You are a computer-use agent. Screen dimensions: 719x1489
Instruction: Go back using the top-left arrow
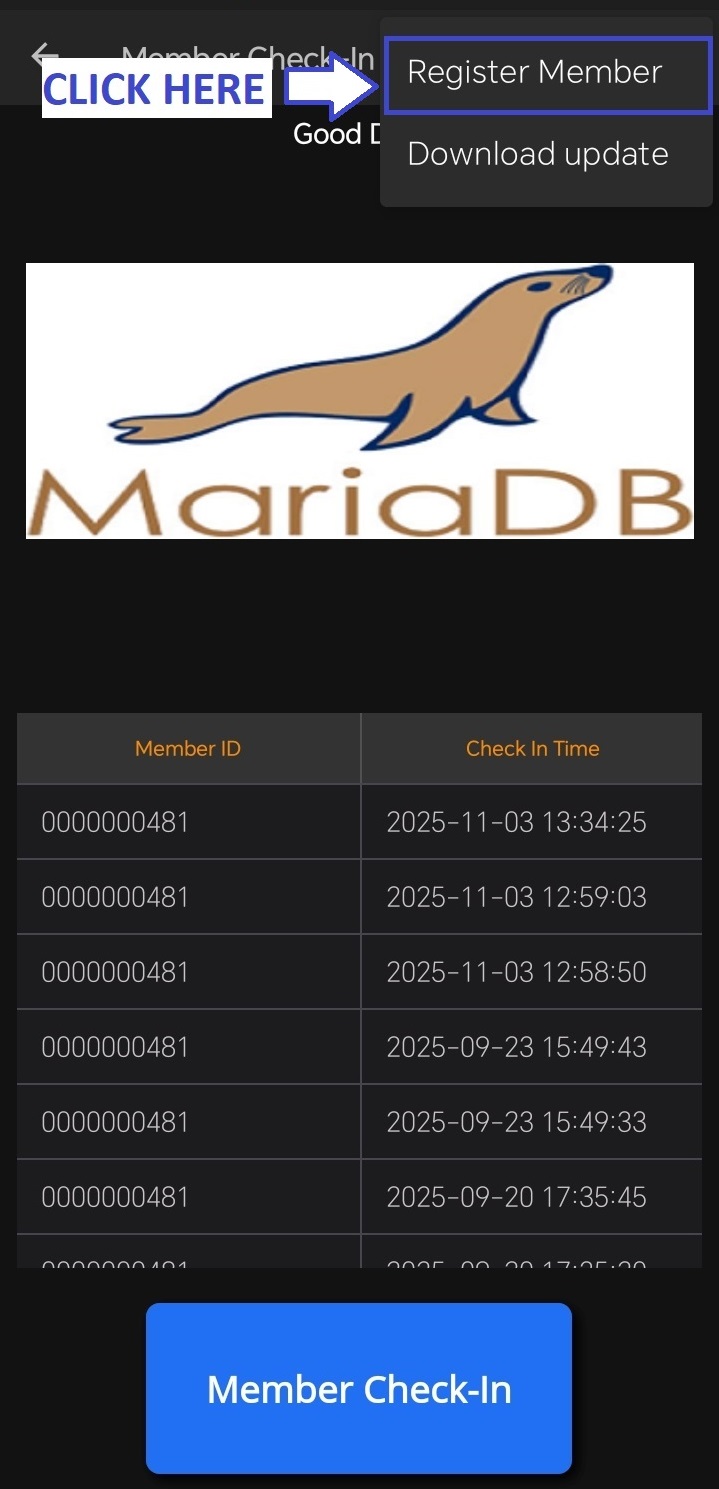tap(44, 54)
